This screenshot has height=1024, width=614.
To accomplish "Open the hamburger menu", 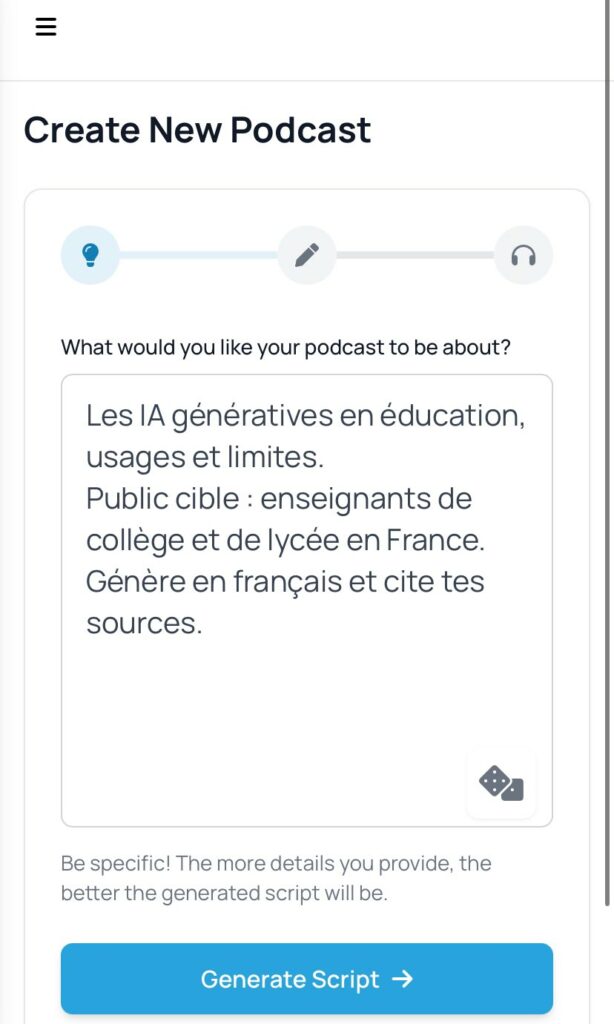I will [x=46, y=27].
